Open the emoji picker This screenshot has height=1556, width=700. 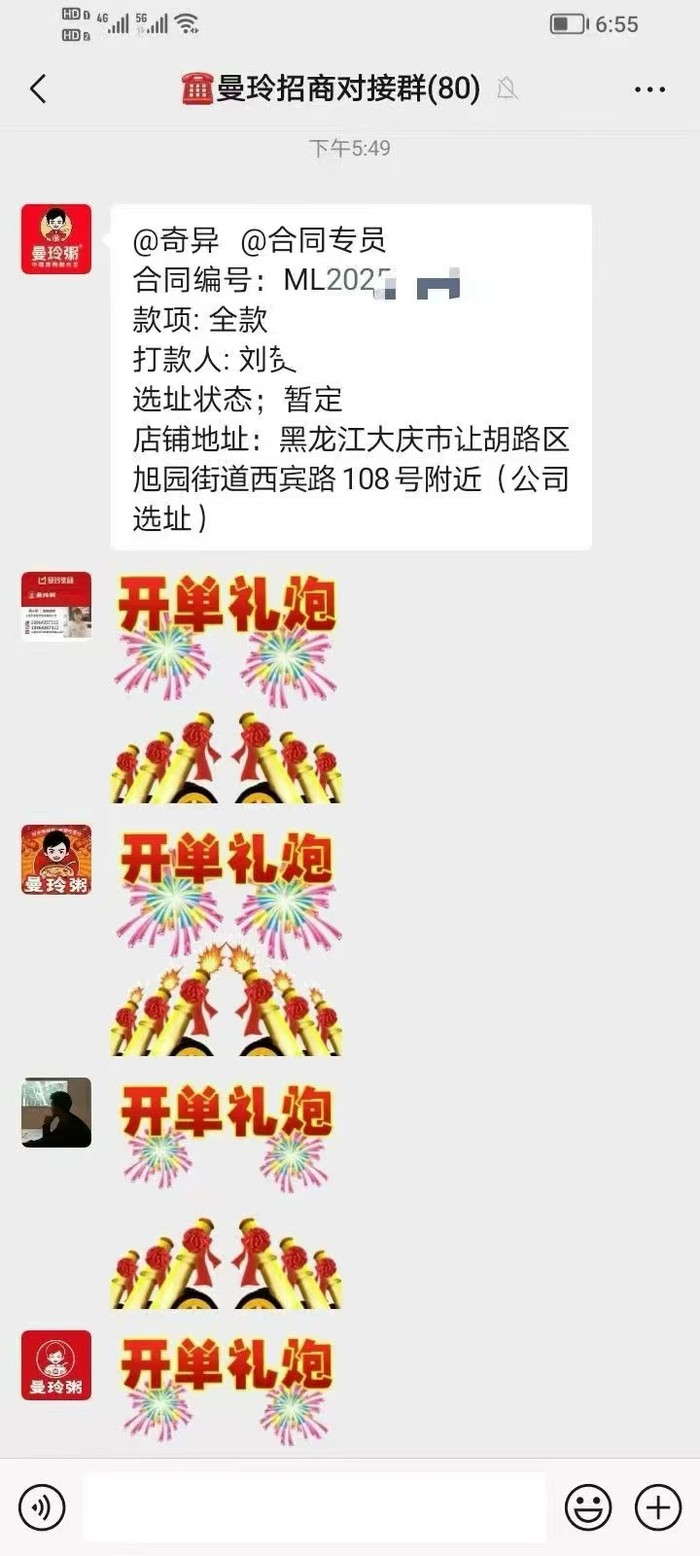(x=588, y=1506)
